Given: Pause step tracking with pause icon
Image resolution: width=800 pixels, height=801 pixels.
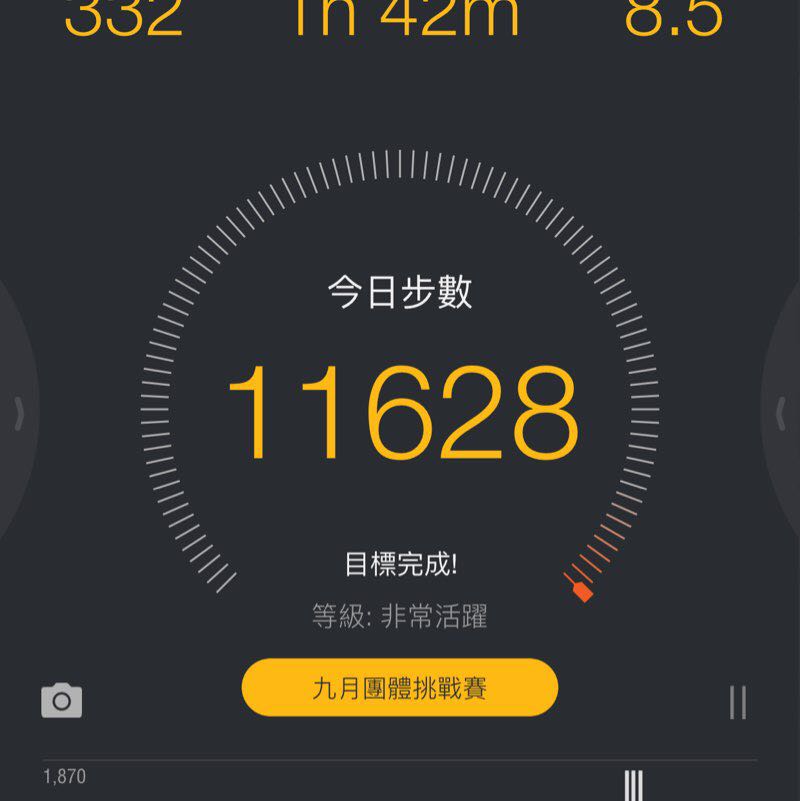Looking at the screenshot, I should (x=738, y=702).
